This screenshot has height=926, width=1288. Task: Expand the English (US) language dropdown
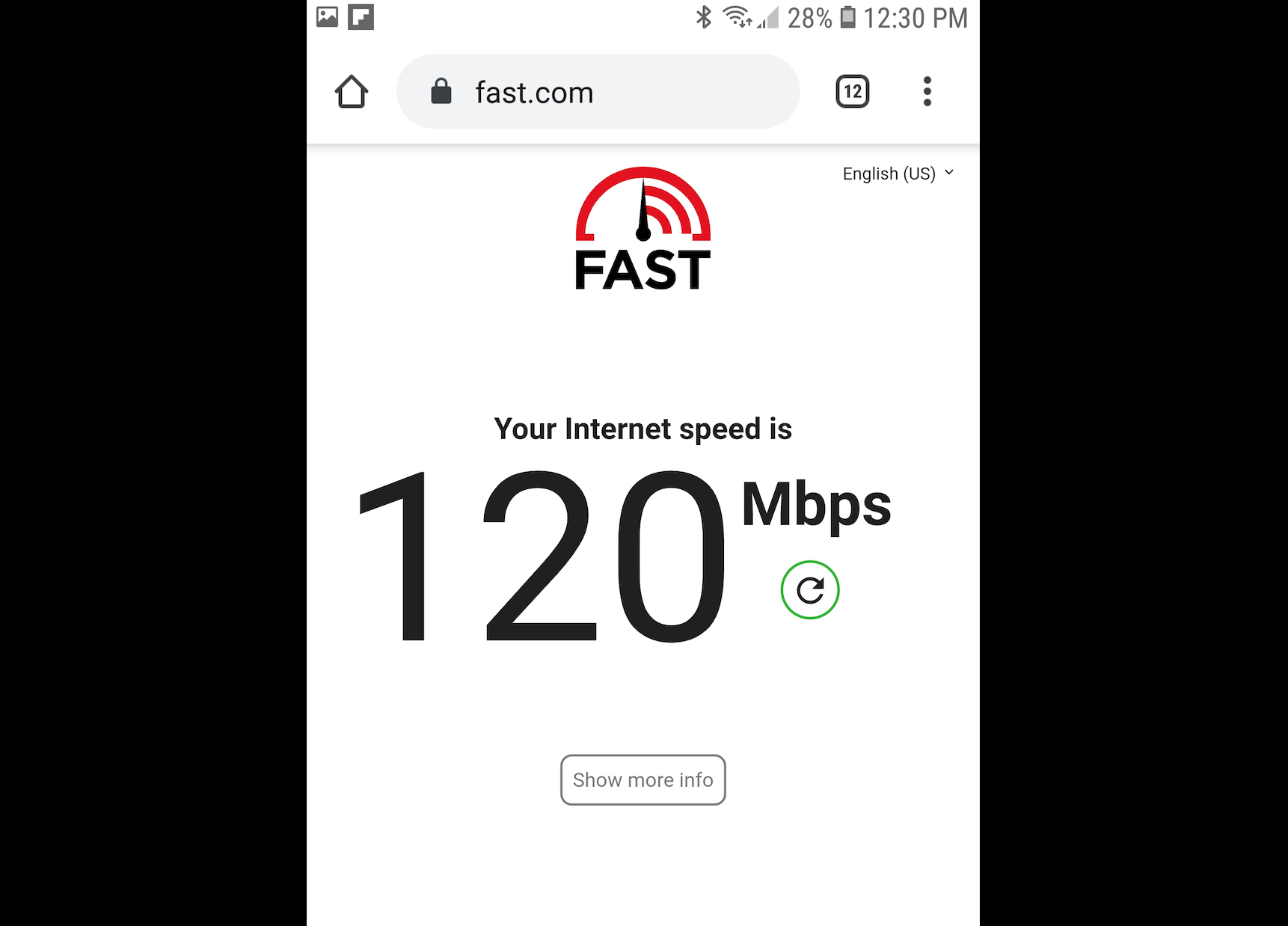tap(898, 174)
